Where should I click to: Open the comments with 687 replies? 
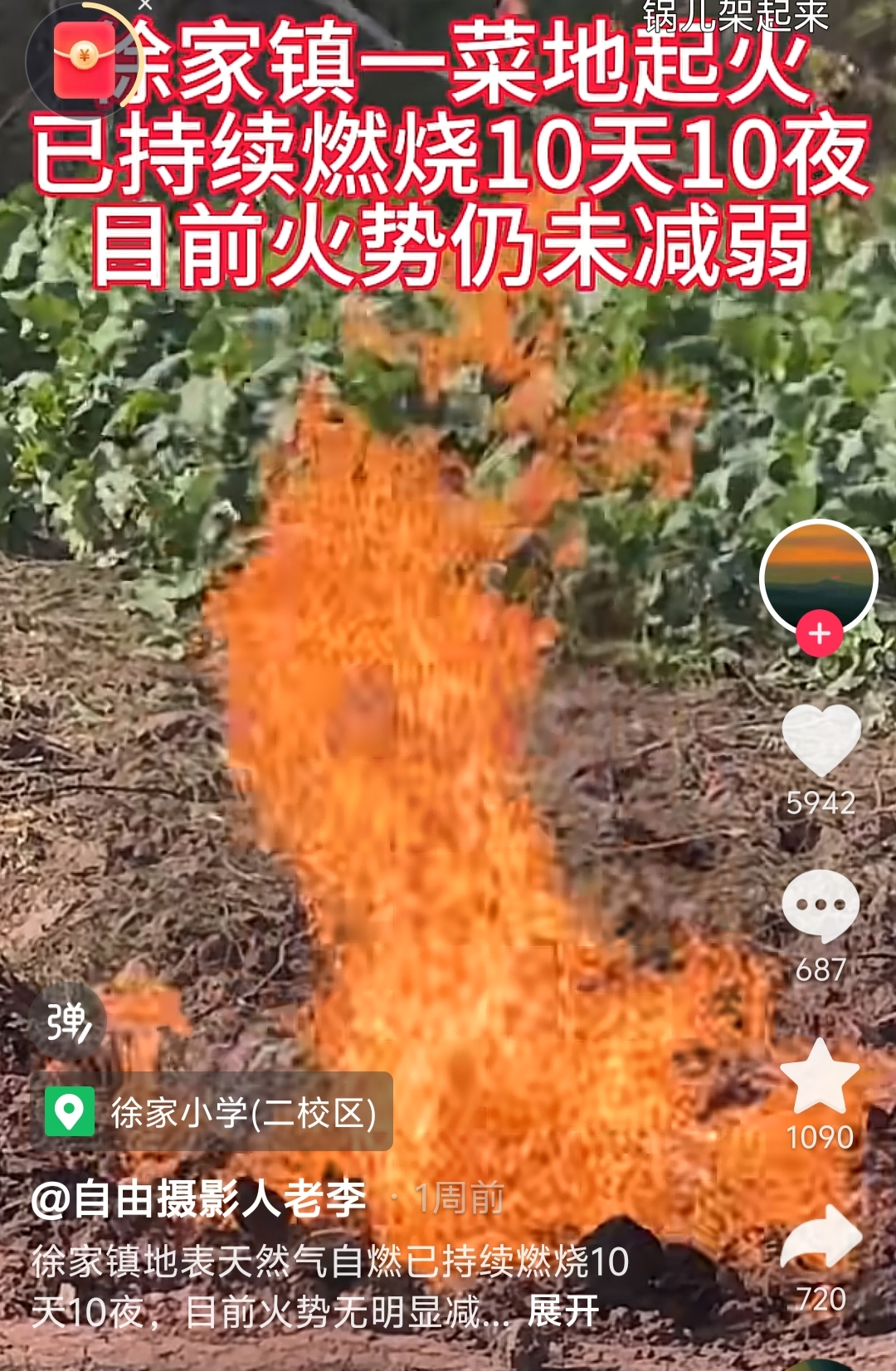821,905
